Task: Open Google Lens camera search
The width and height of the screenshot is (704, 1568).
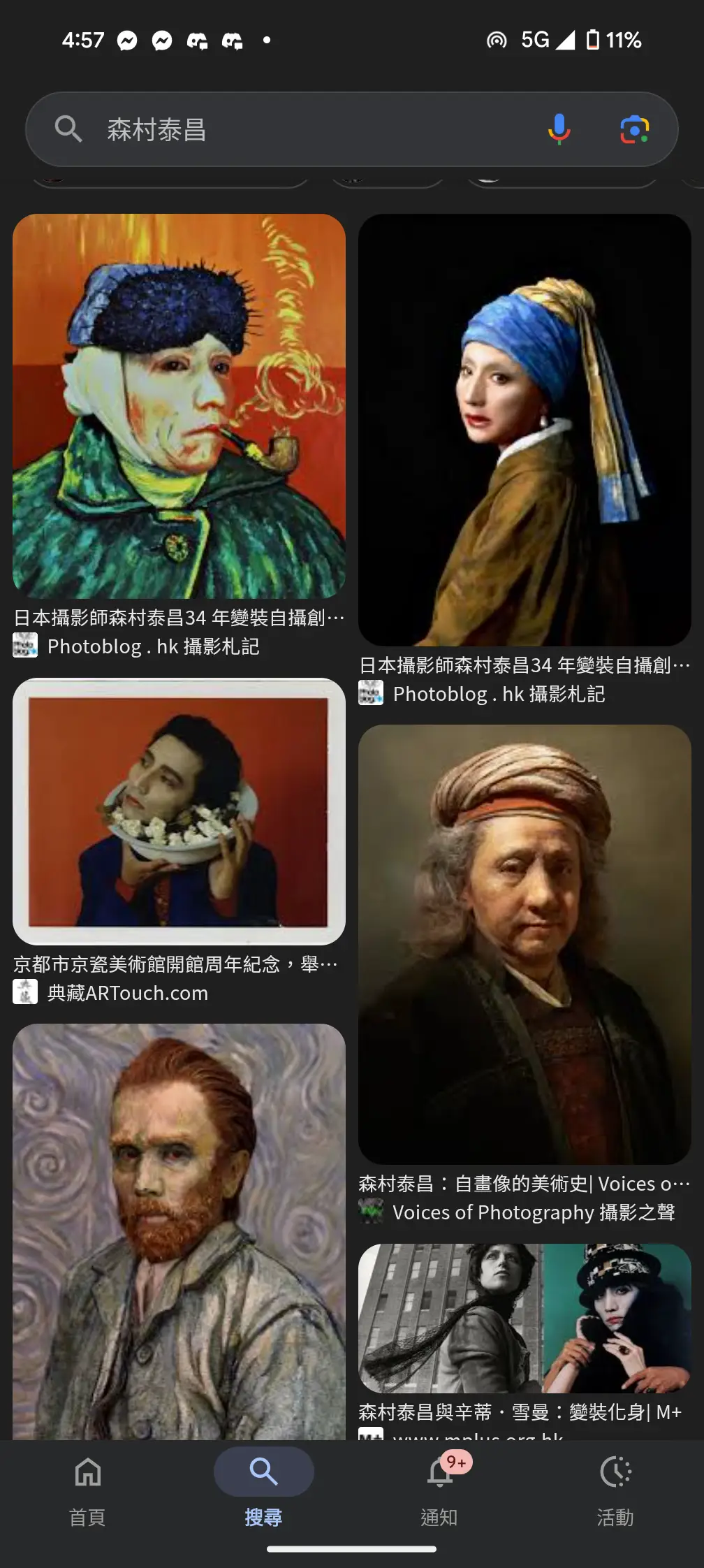Action: [634, 129]
